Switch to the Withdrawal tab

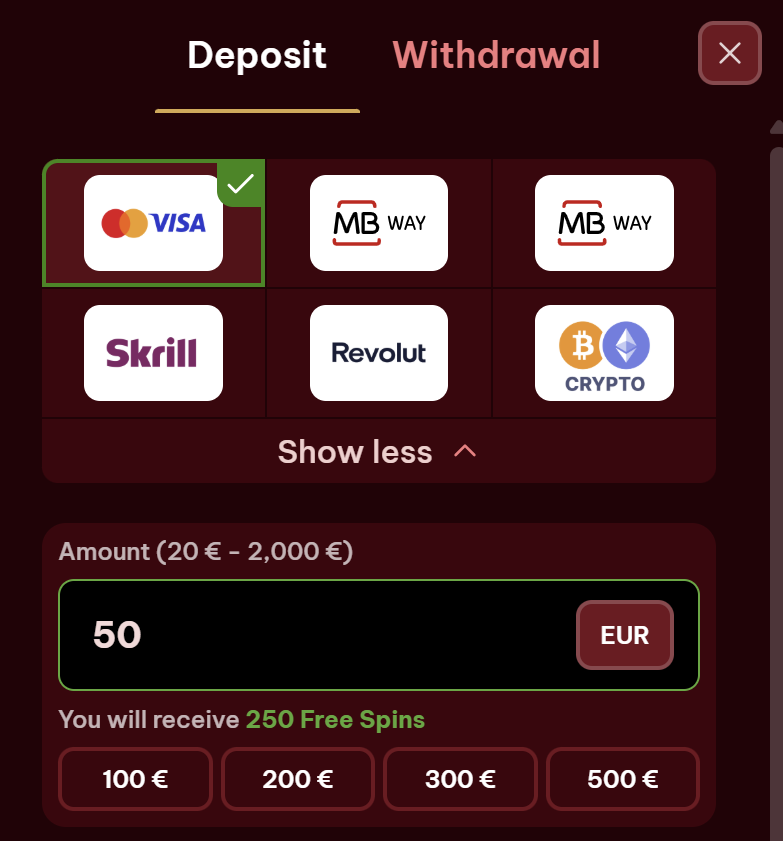(x=496, y=55)
